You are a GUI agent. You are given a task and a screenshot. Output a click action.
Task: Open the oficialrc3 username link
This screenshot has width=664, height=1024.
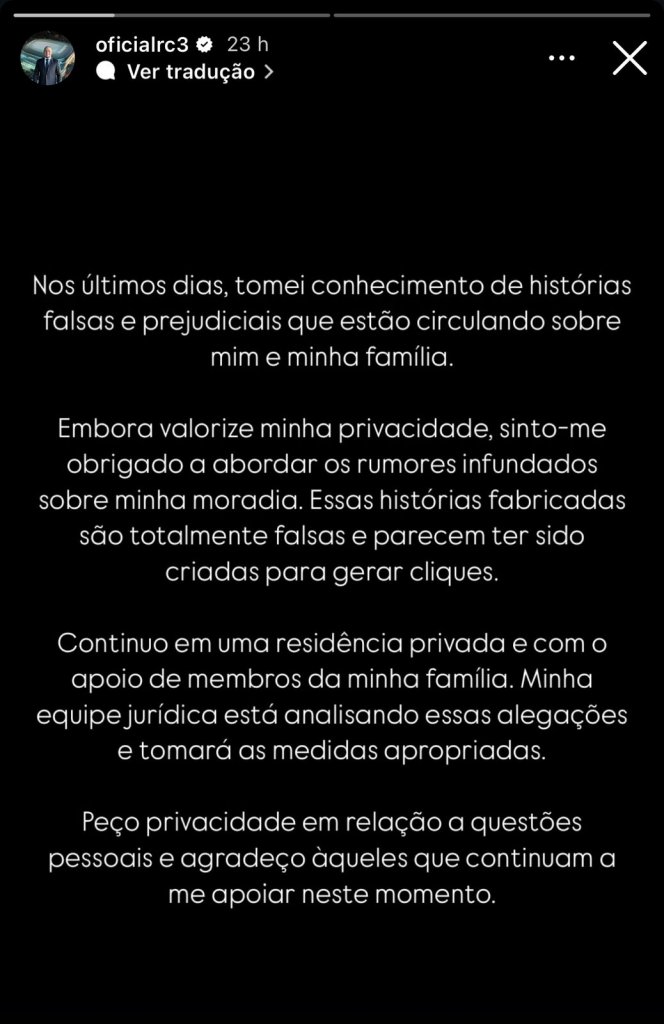141,45
